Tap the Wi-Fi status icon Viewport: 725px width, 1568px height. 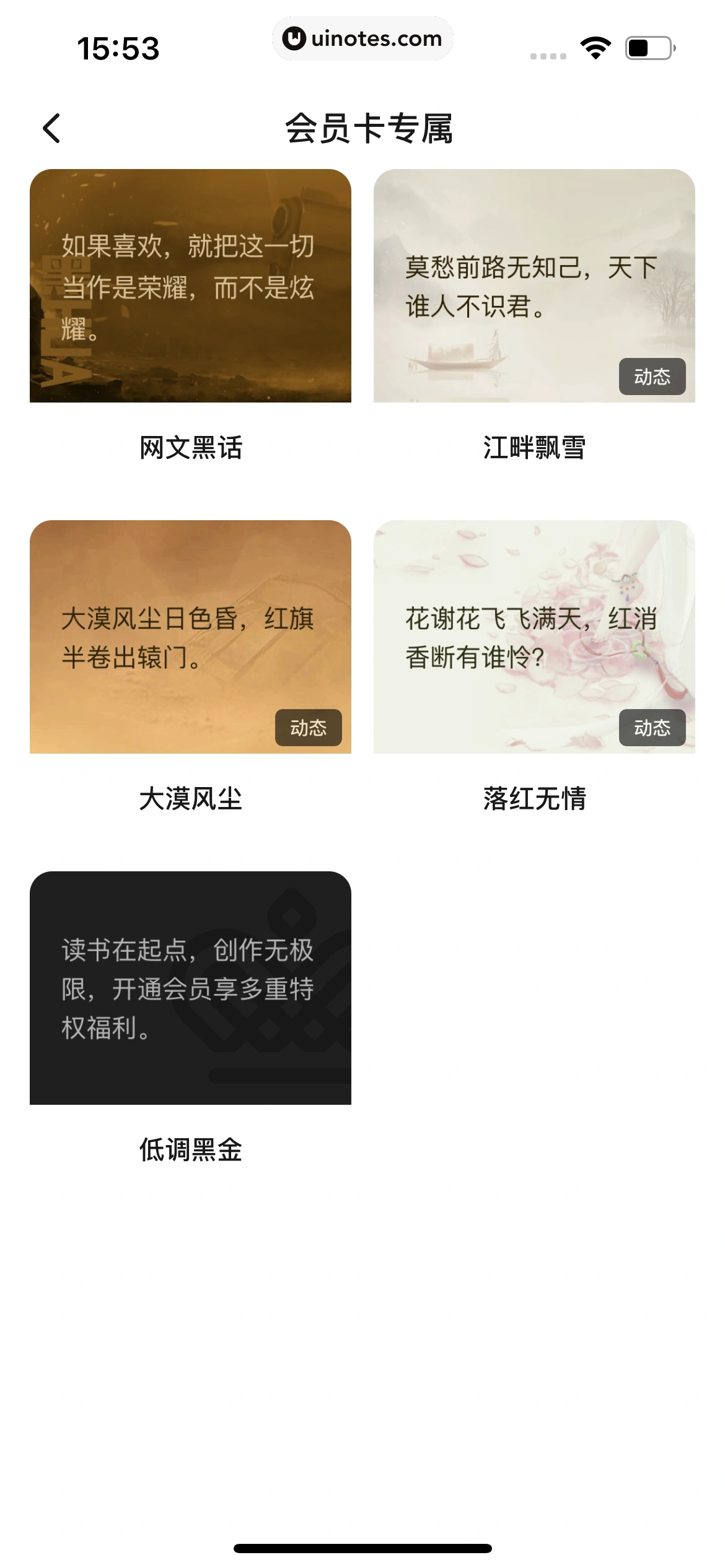[595, 45]
